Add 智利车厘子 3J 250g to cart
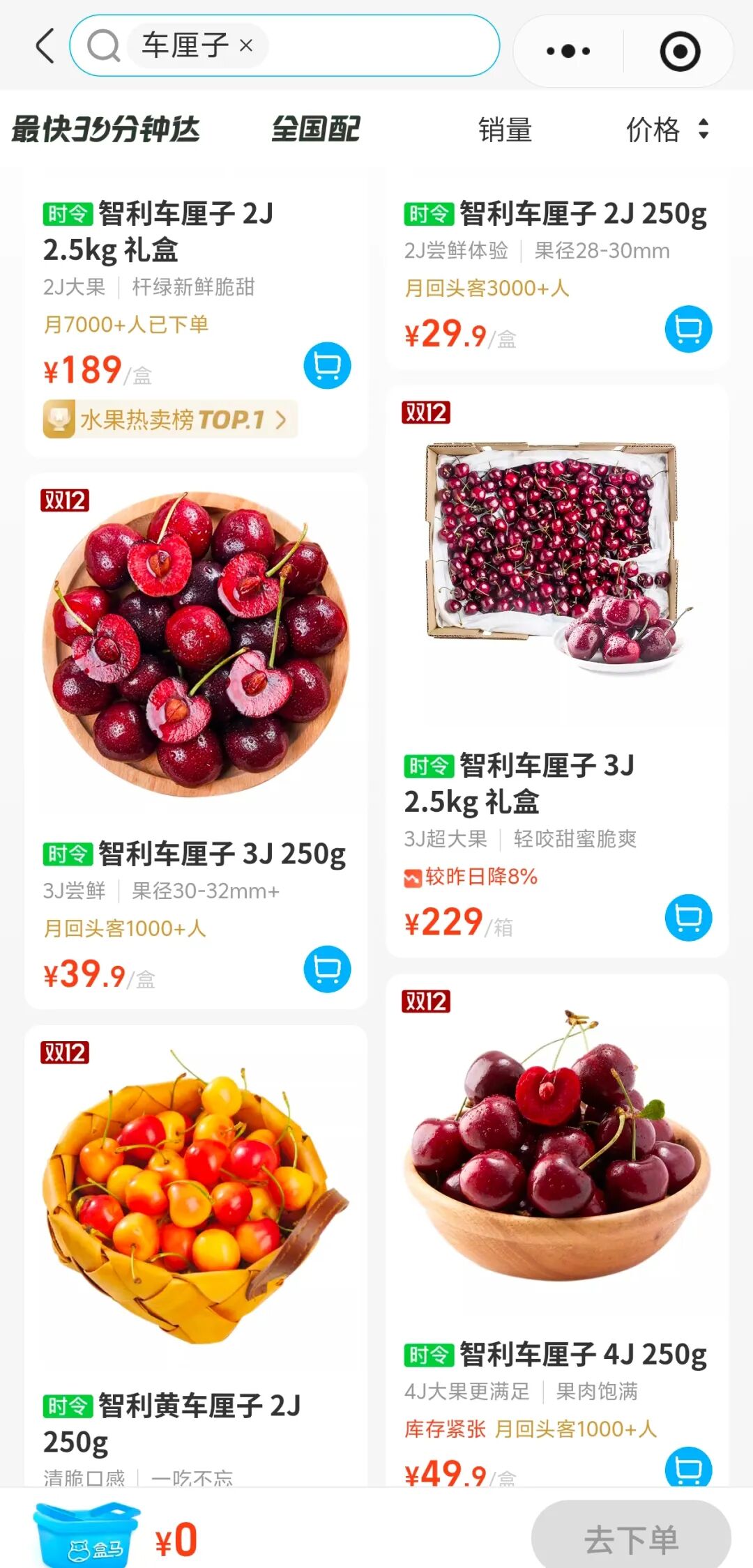This screenshot has width=753, height=1568. 327,969
